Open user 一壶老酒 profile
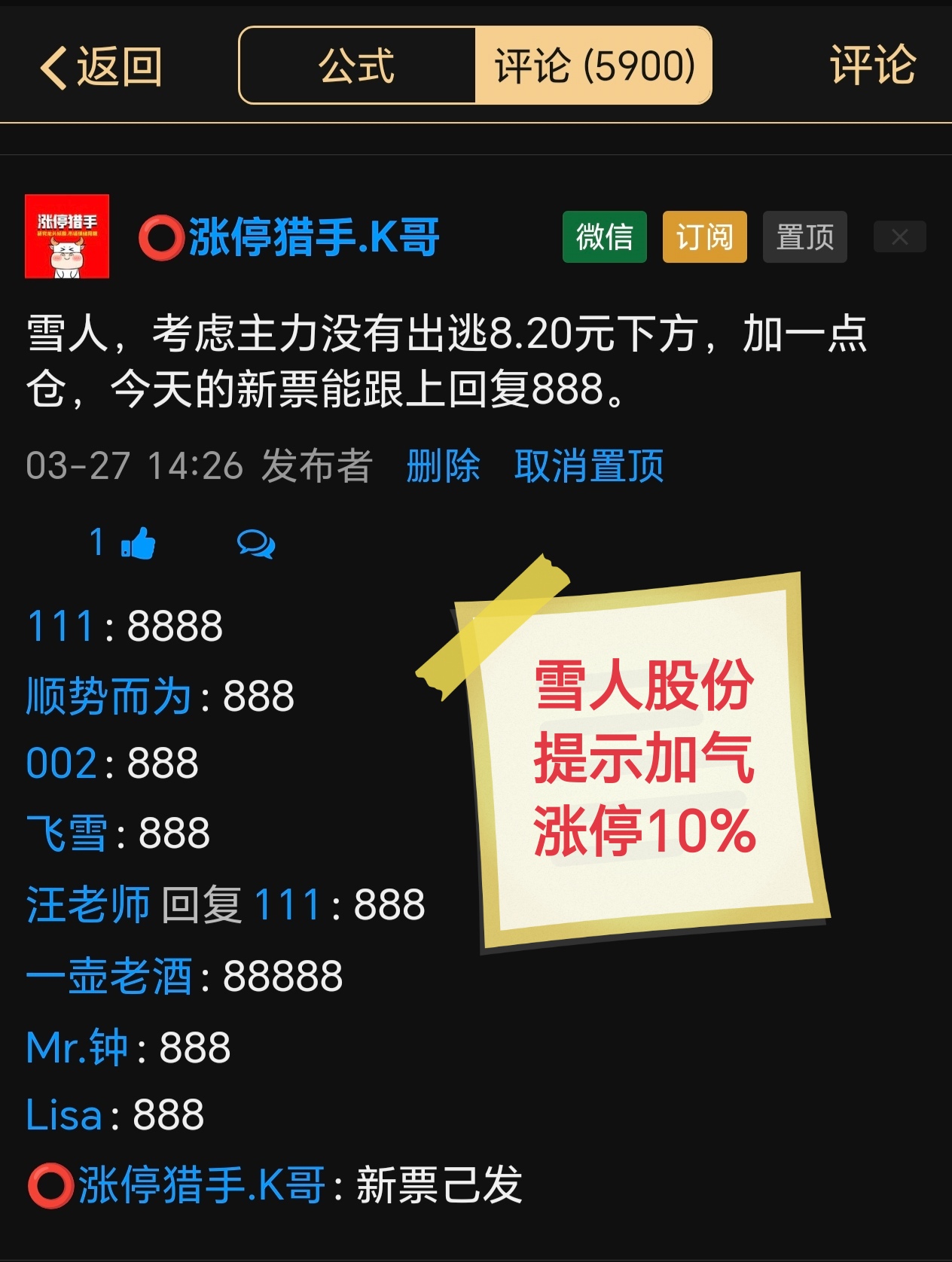This screenshot has width=952, height=1262. coord(108,977)
